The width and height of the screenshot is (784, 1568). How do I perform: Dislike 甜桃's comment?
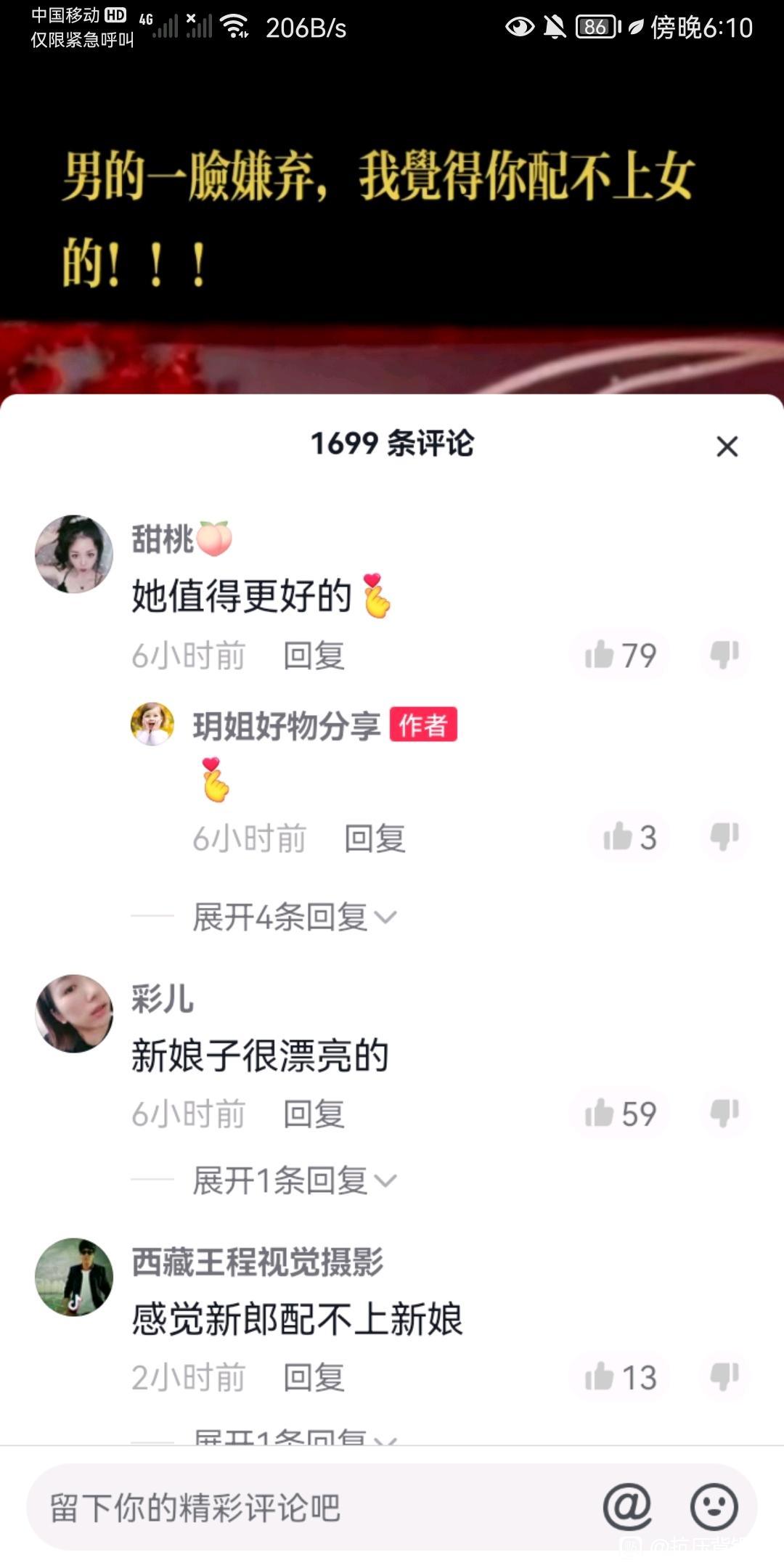coord(724,655)
